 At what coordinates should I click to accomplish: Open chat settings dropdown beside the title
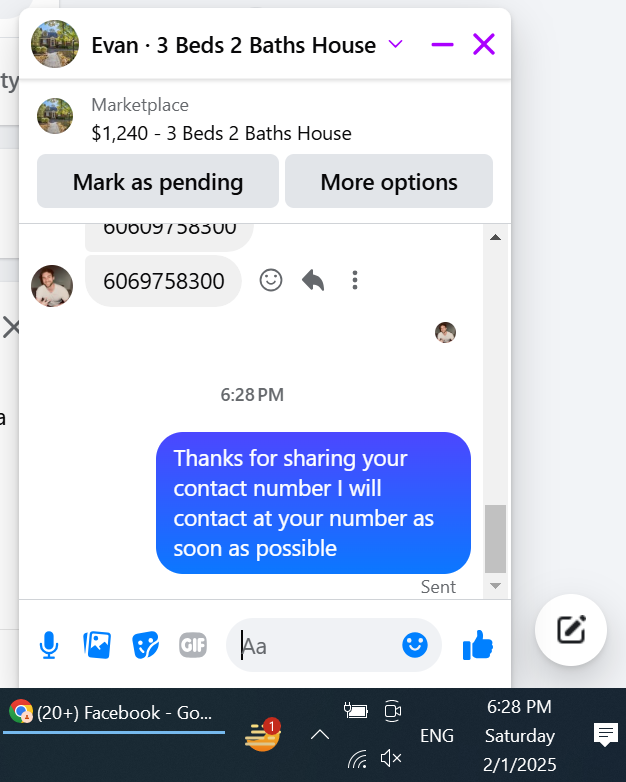pyautogui.click(x=395, y=44)
